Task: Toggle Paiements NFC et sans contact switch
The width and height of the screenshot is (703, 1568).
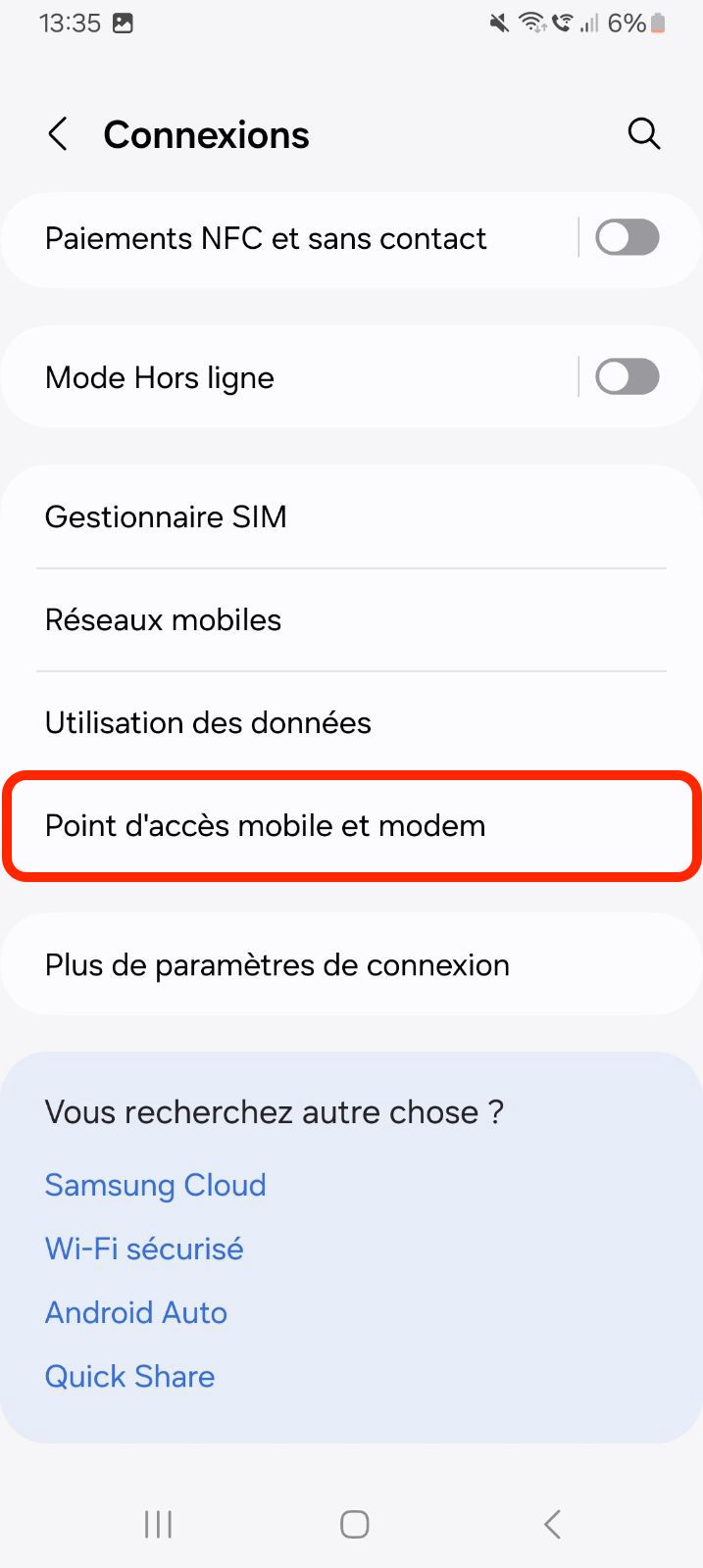Action: (628, 238)
